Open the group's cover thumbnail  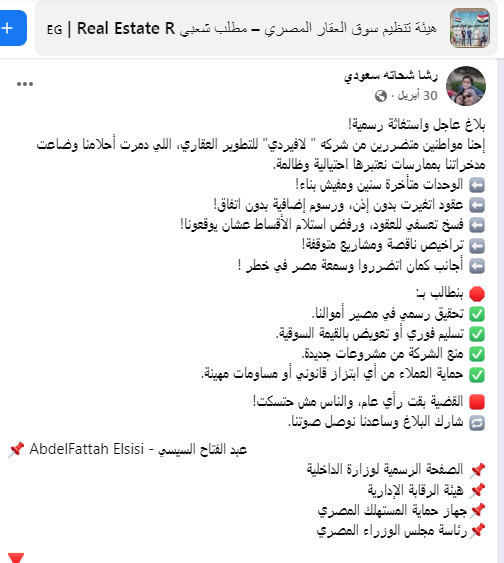(470, 28)
